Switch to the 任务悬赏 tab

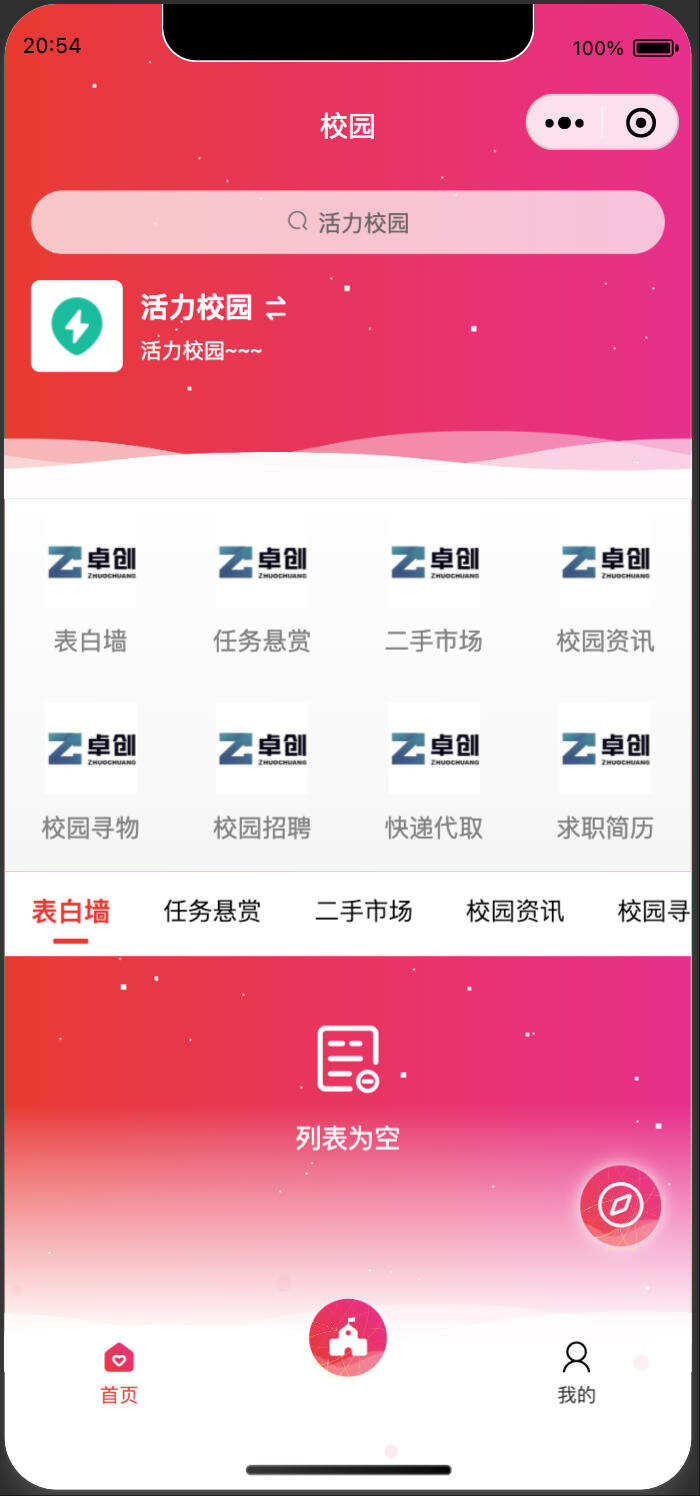(x=212, y=911)
